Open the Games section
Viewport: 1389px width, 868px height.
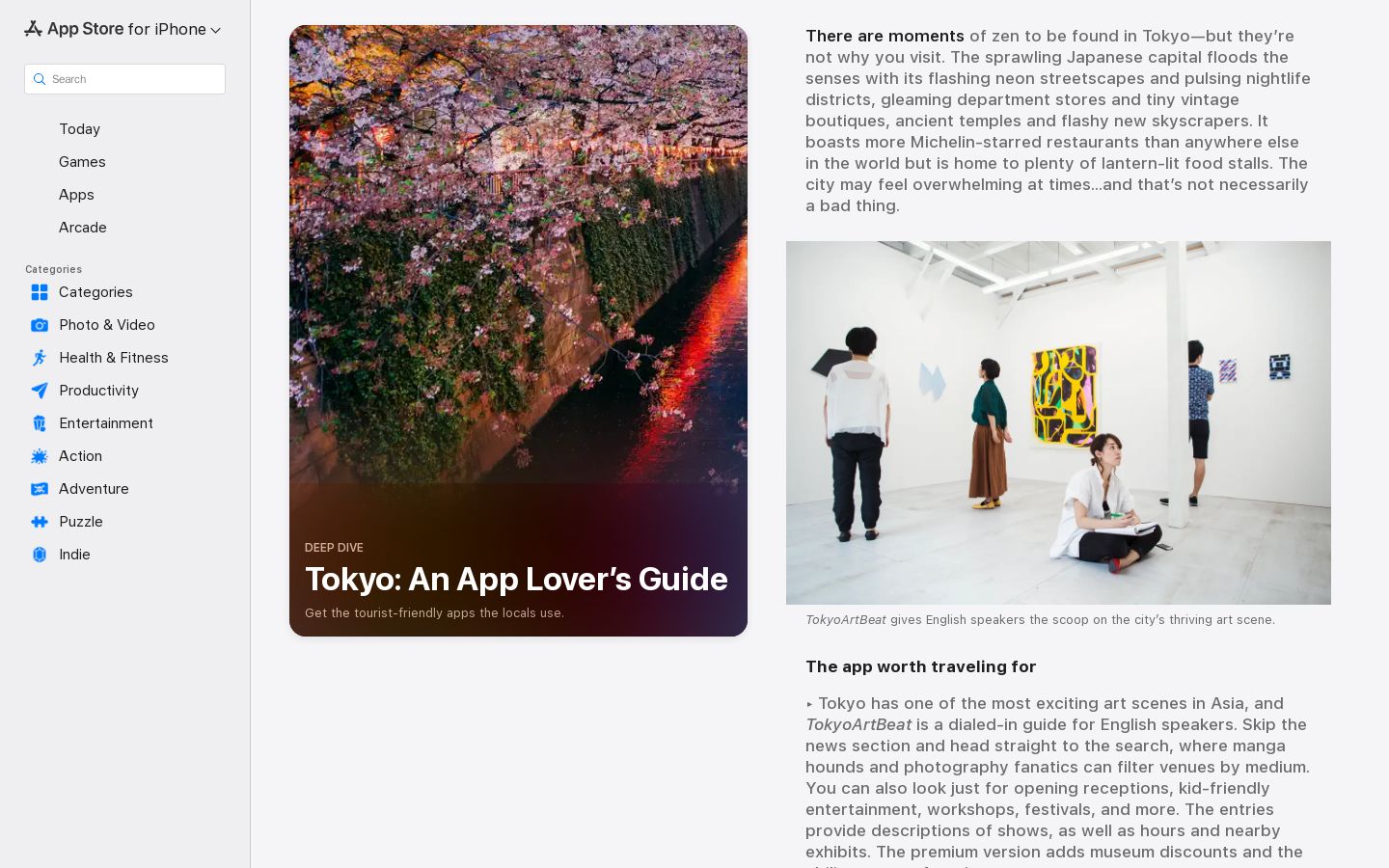coord(124,162)
